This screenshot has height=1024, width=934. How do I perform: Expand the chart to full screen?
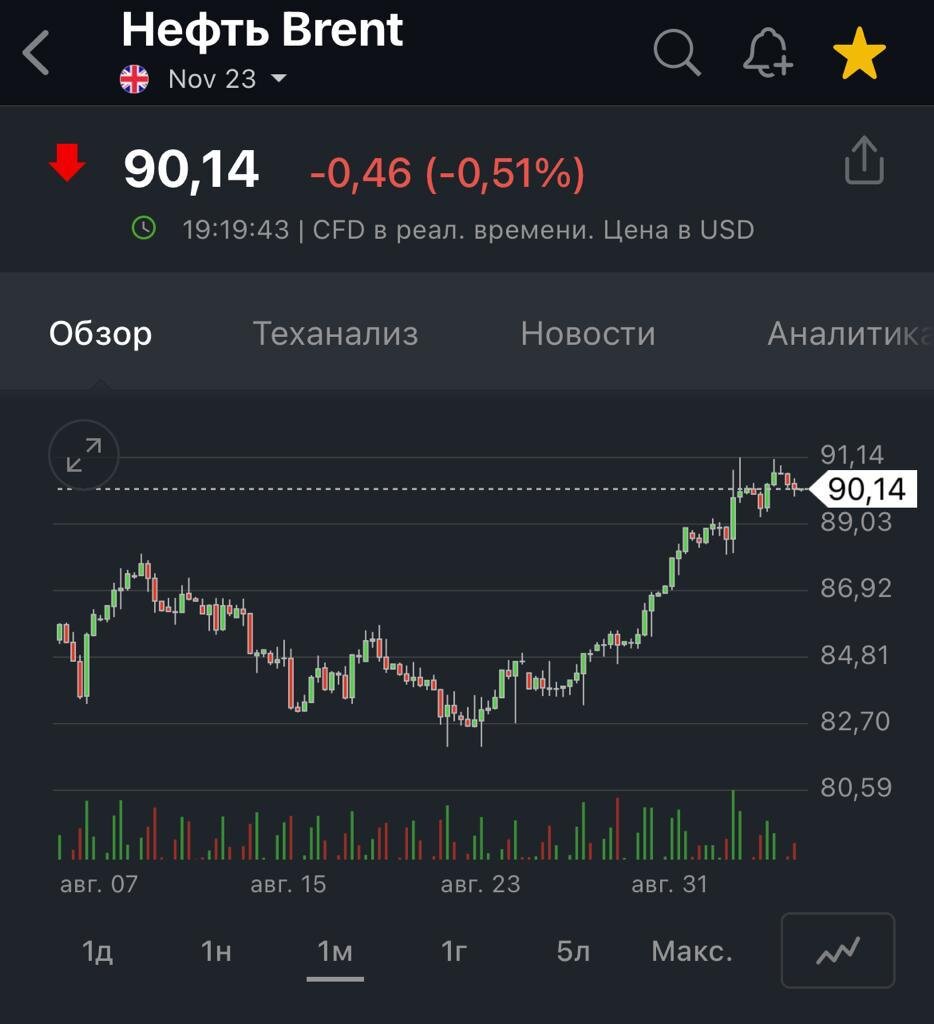tap(84, 455)
